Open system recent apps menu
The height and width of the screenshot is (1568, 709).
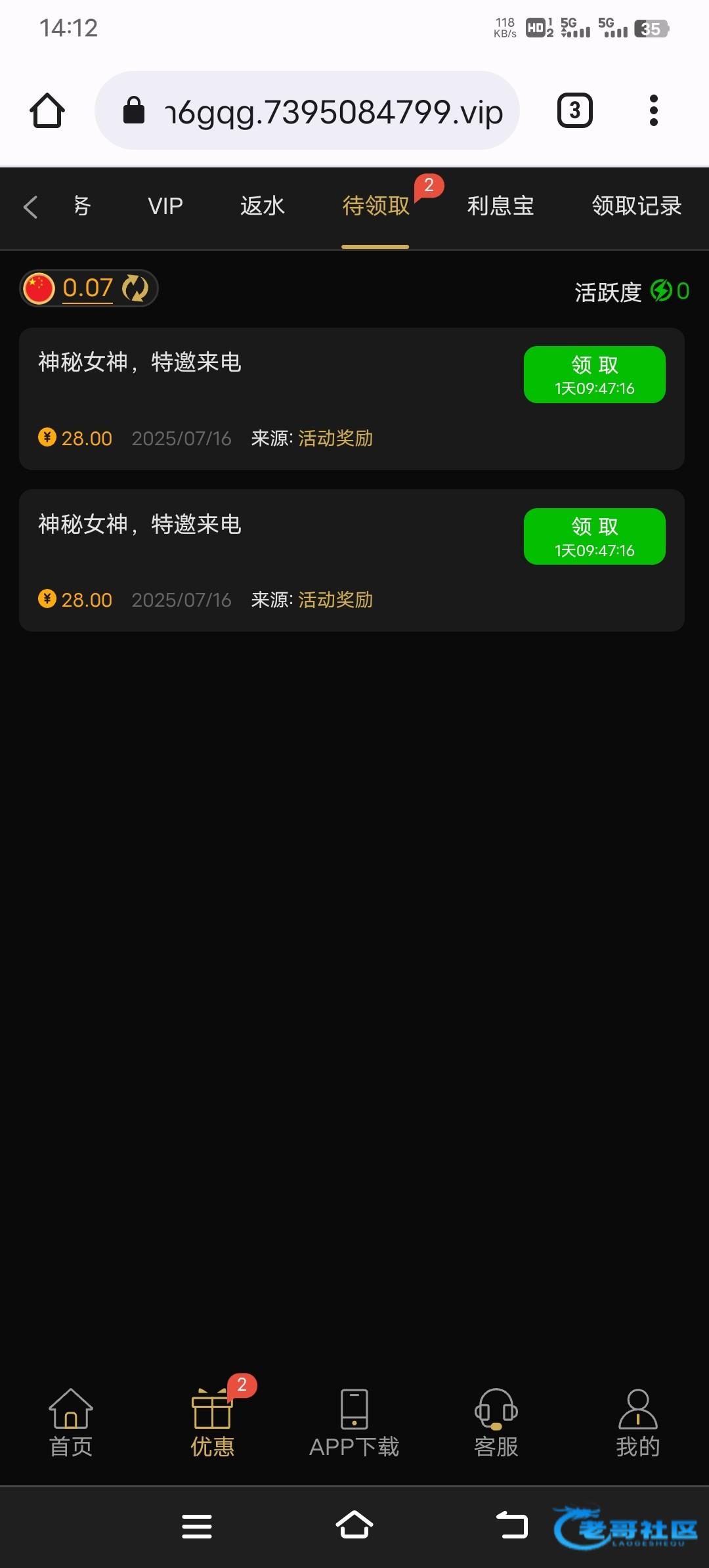tap(197, 1525)
